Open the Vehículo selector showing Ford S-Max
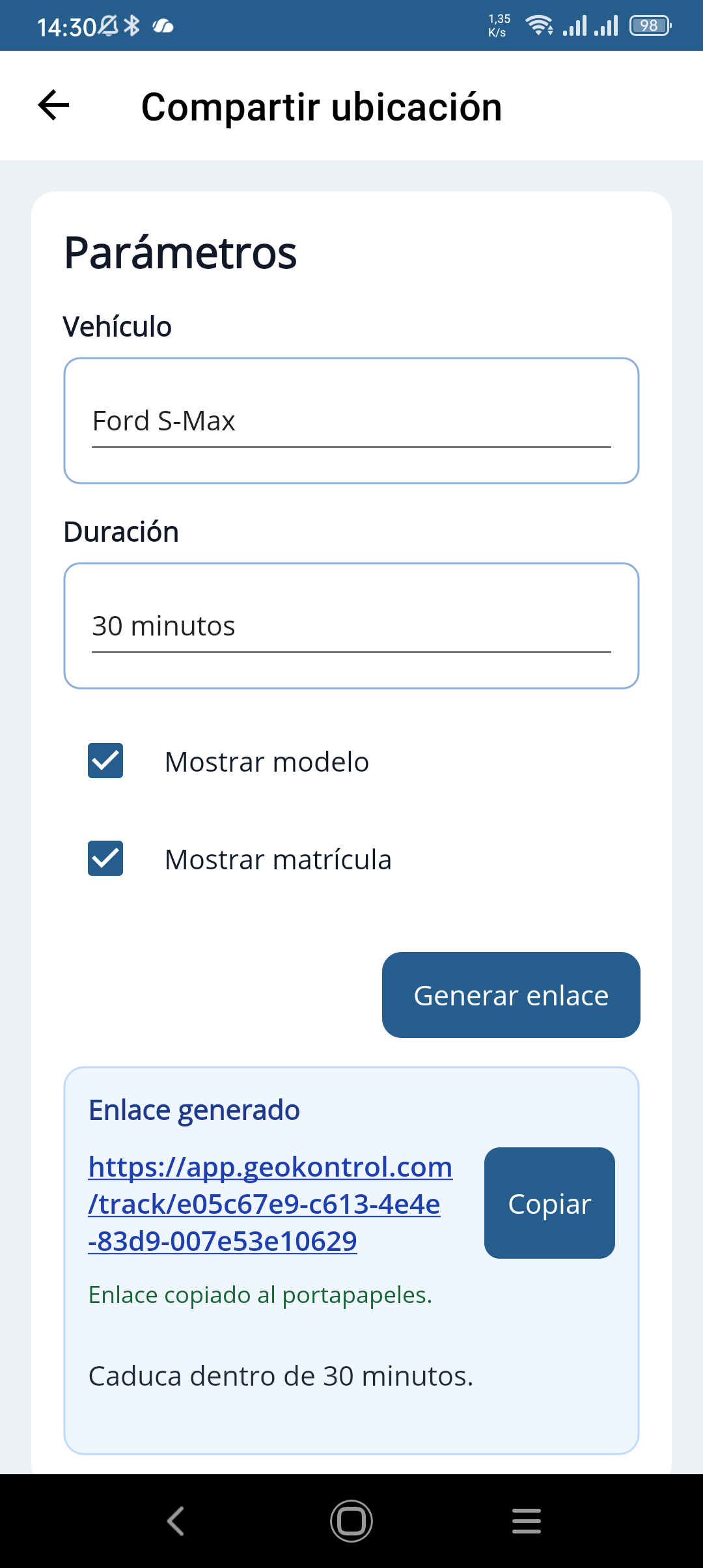The height and width of the screenshot is (1568, 703). pos(351,420)
